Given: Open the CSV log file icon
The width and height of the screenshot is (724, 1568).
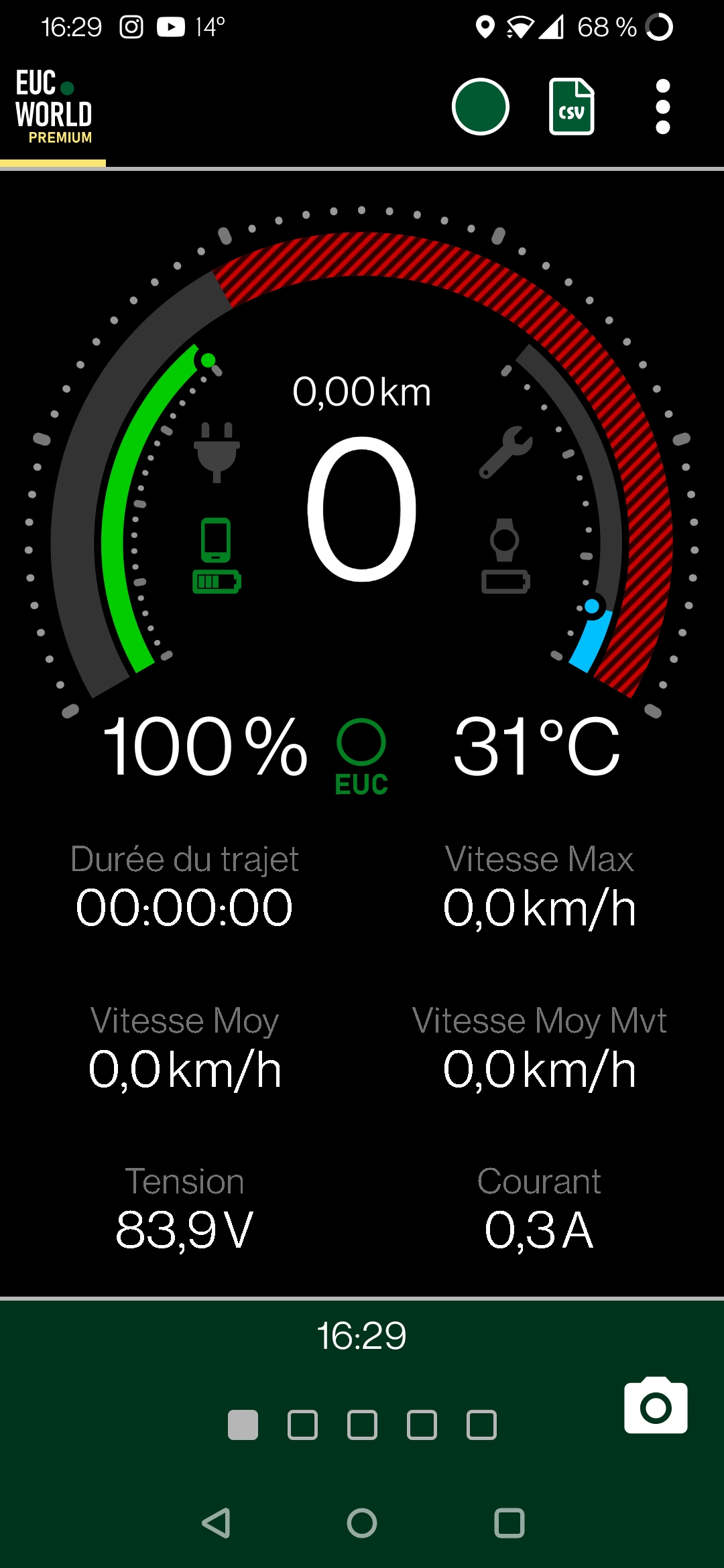Looking at the screenshot, I should point(572,107).
